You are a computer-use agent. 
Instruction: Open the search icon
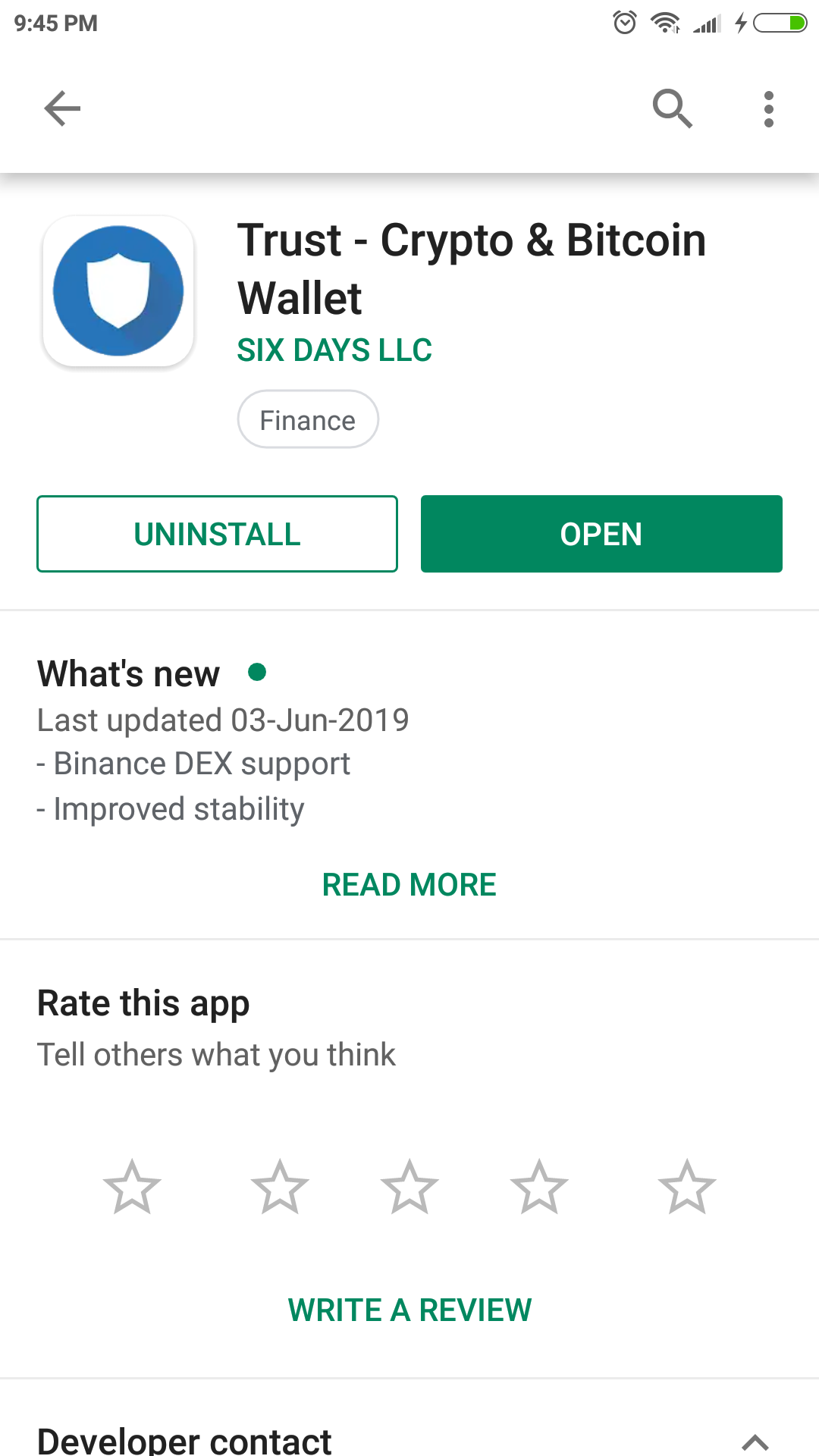(672, 108)
